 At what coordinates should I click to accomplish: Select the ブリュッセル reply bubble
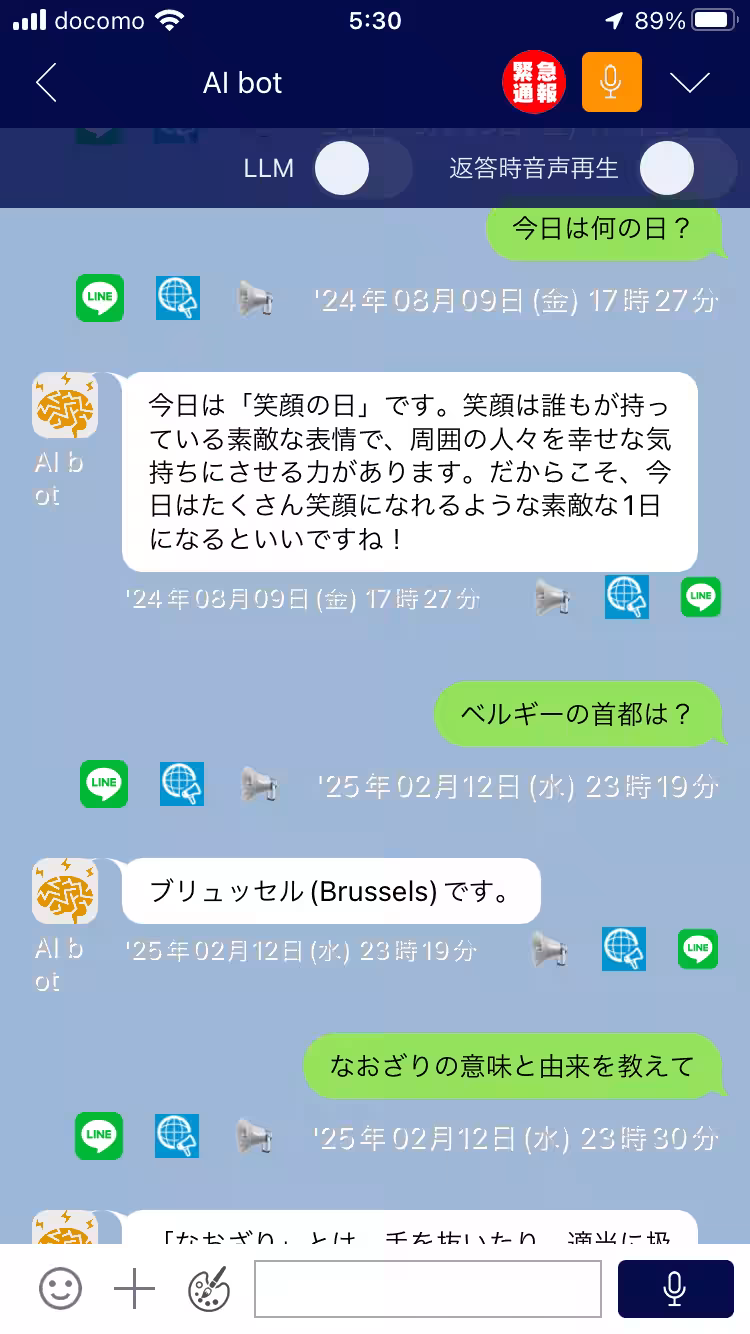[x=331, y=890]
